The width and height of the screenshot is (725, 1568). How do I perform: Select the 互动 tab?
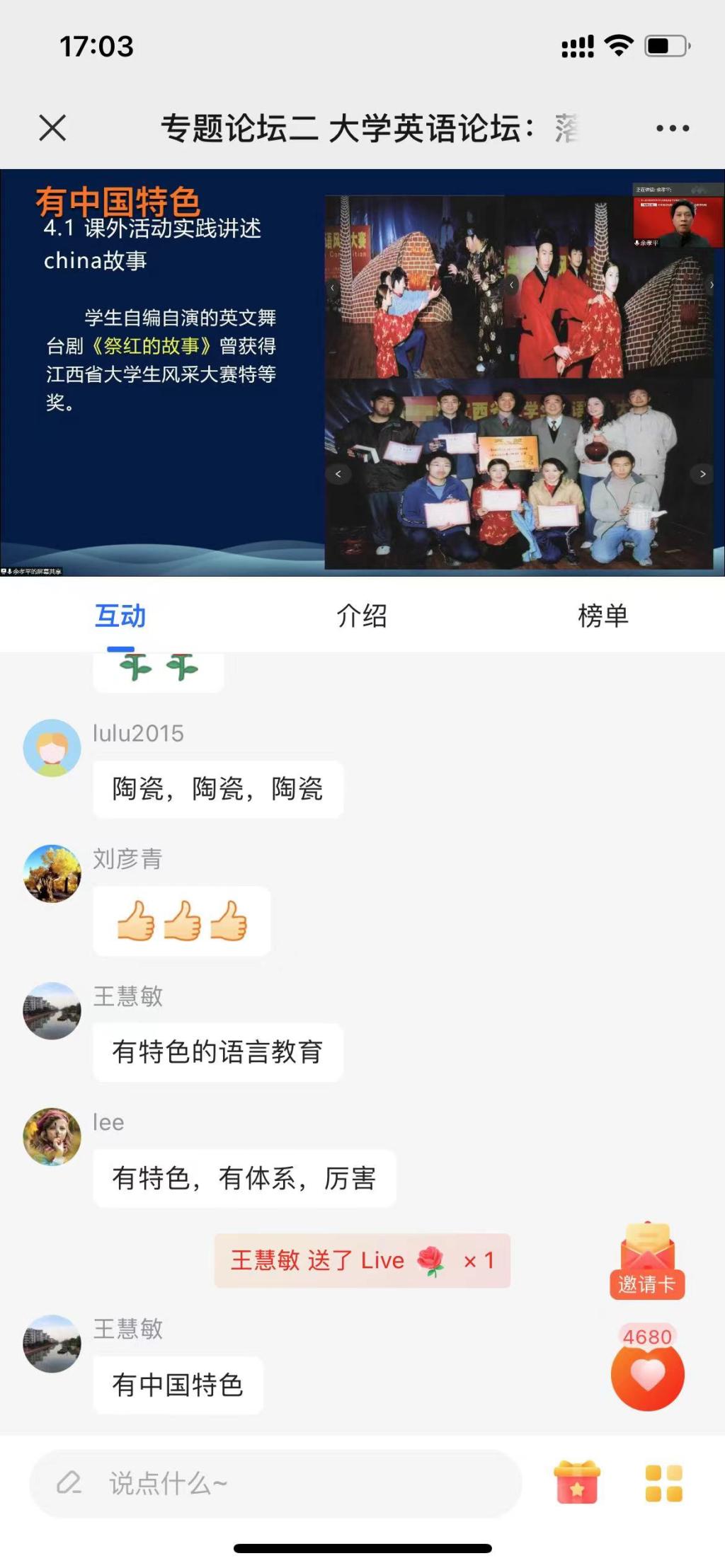tap(120, 616)
